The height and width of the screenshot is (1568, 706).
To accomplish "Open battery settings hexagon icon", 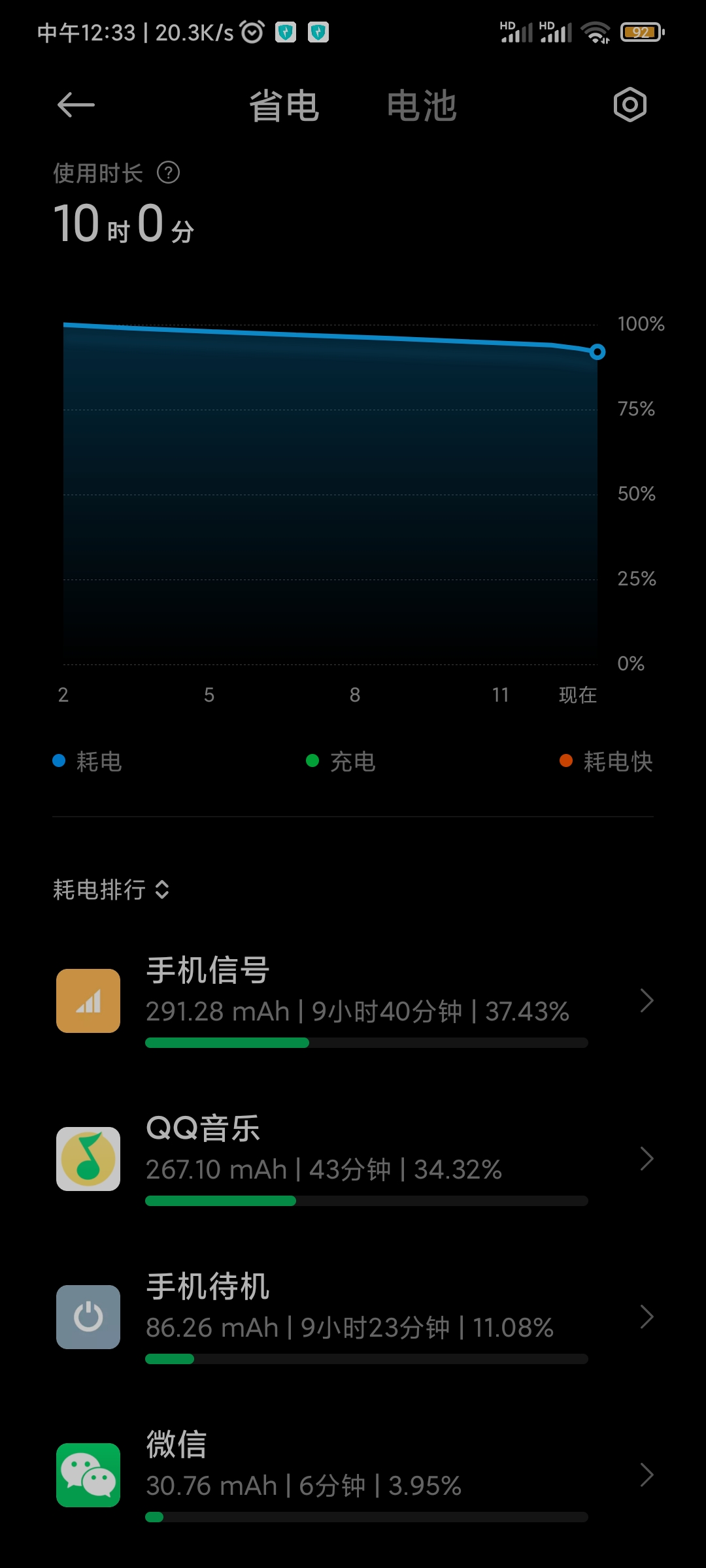I will [630, 105].
